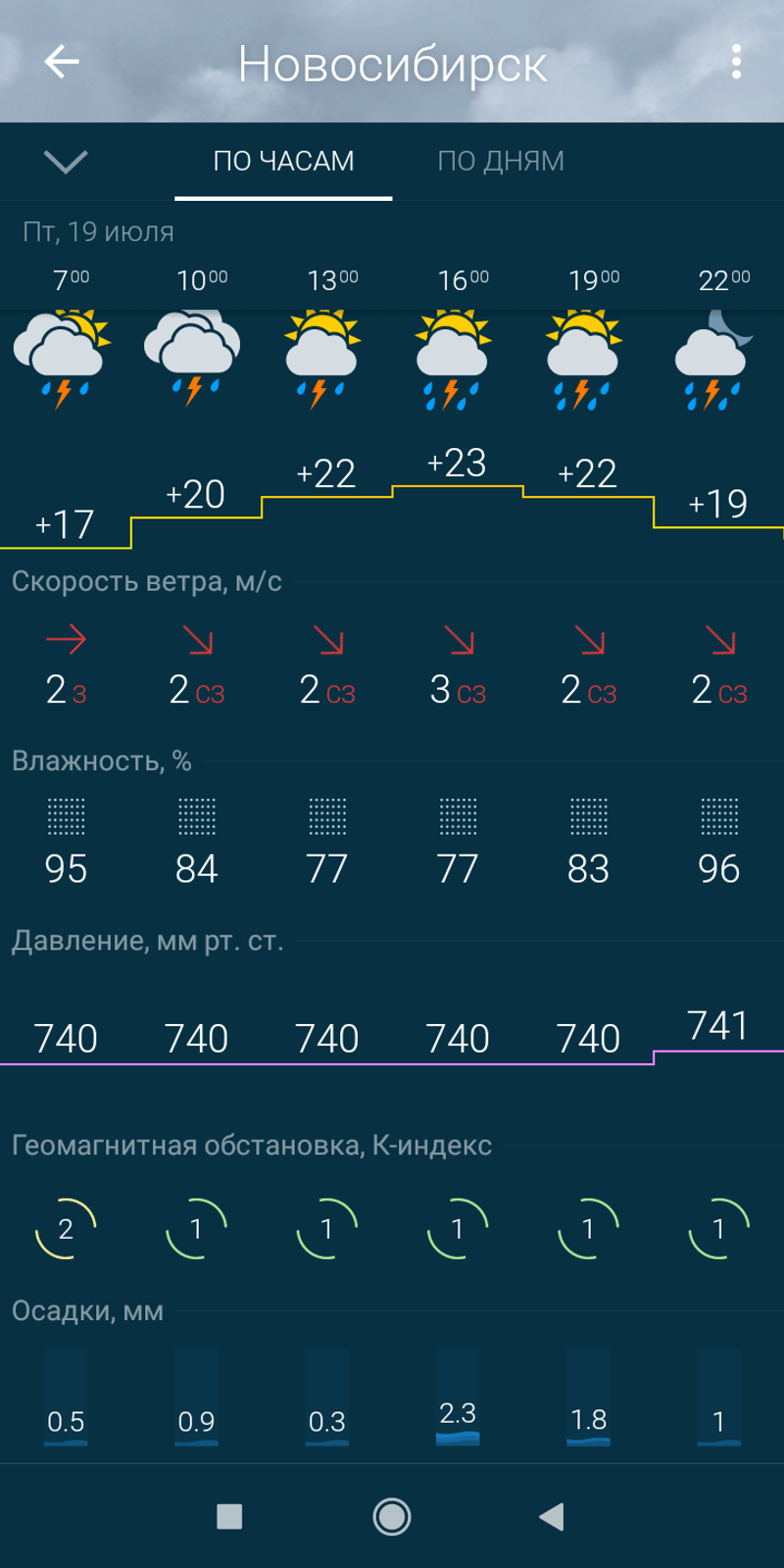Go back using the top-left arrow

62,62
